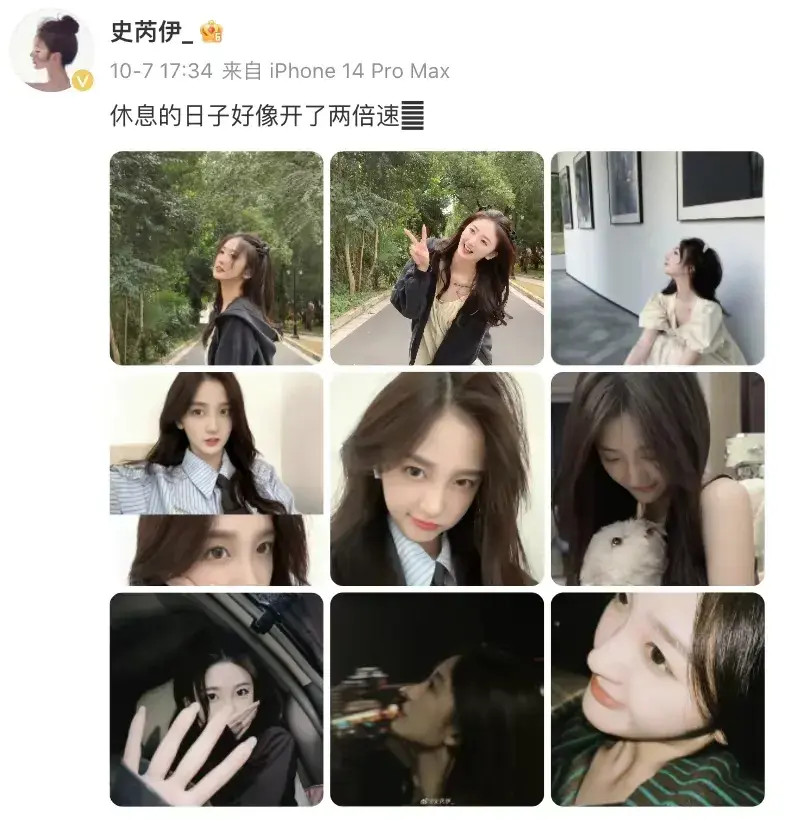
Task: View the close-up photo in the green striped top
Action: click(658, 699)
